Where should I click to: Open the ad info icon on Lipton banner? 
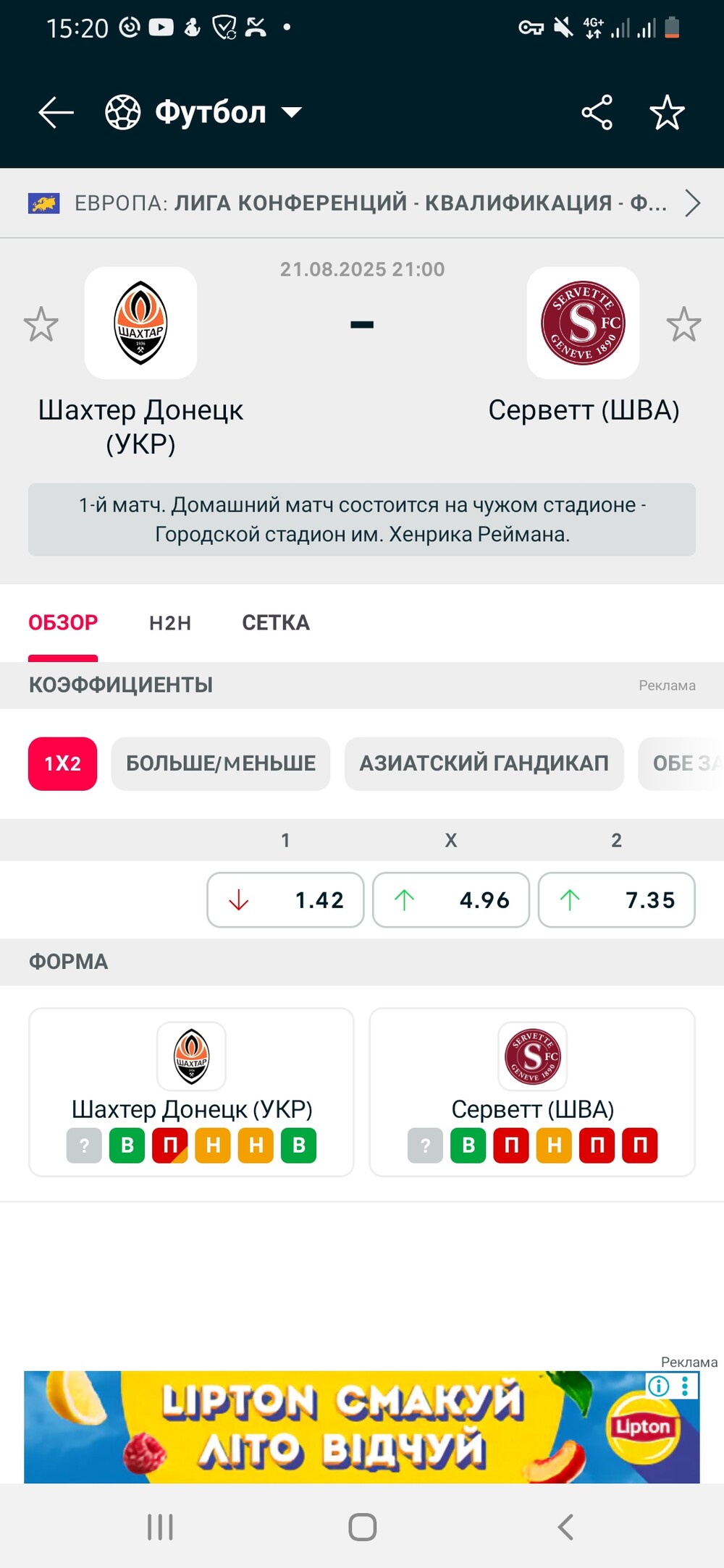658,1386
